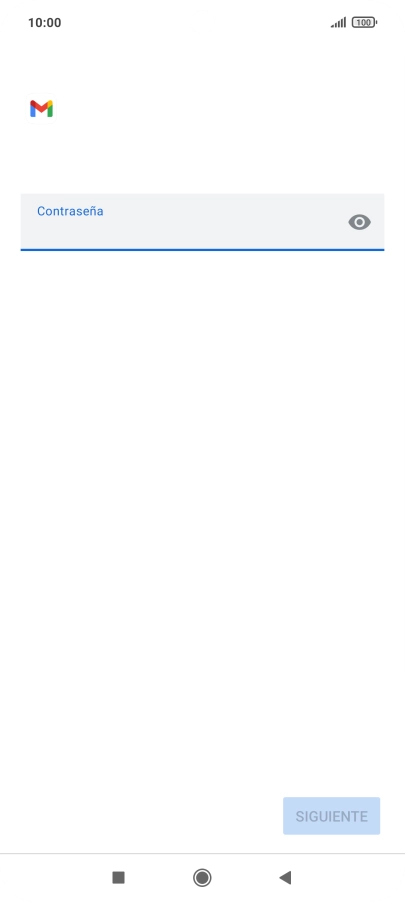Tap the SIGUIENTE button

[331, 816]
